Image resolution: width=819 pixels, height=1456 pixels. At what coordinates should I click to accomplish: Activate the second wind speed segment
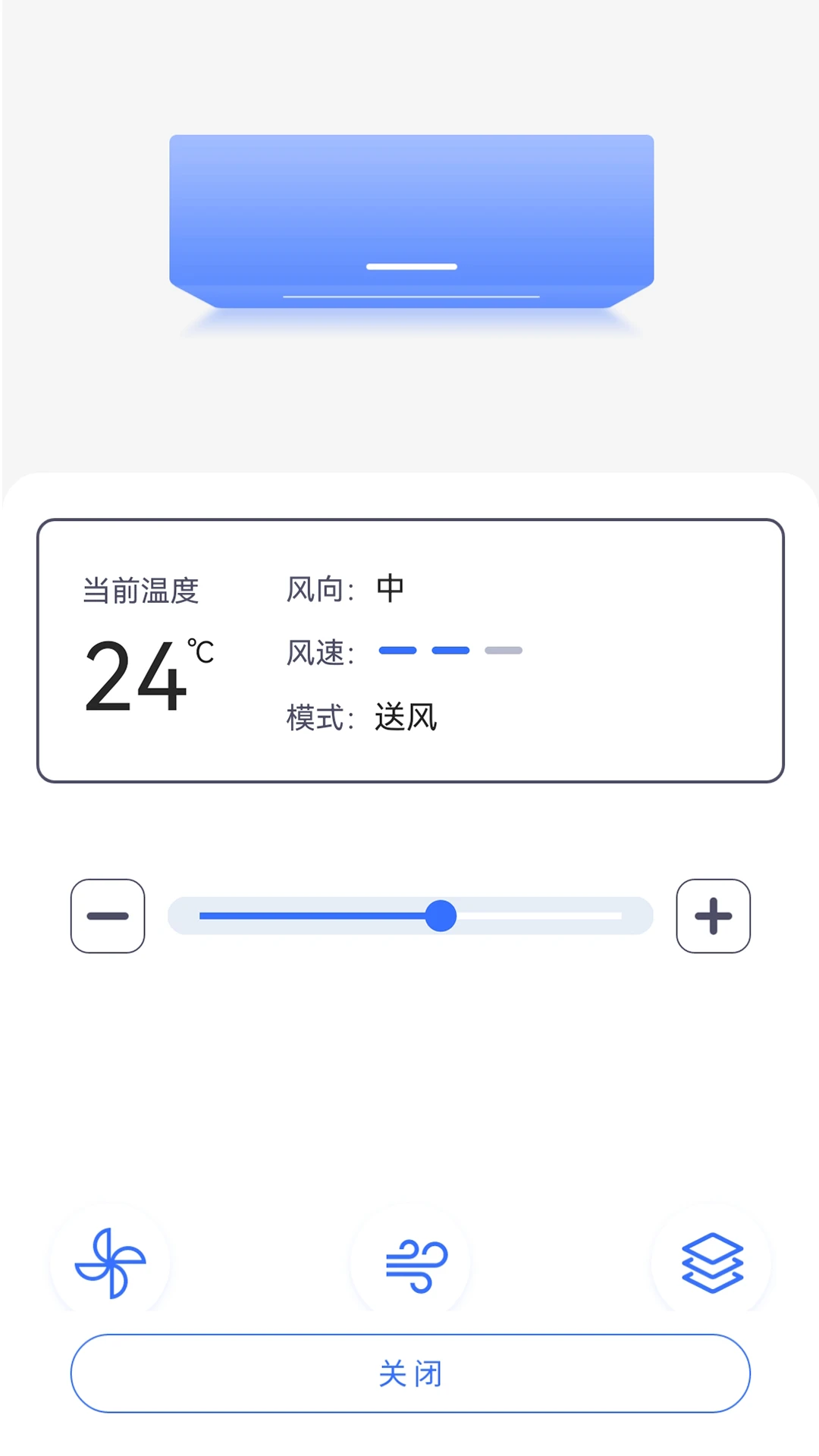[x=451, y=650]
